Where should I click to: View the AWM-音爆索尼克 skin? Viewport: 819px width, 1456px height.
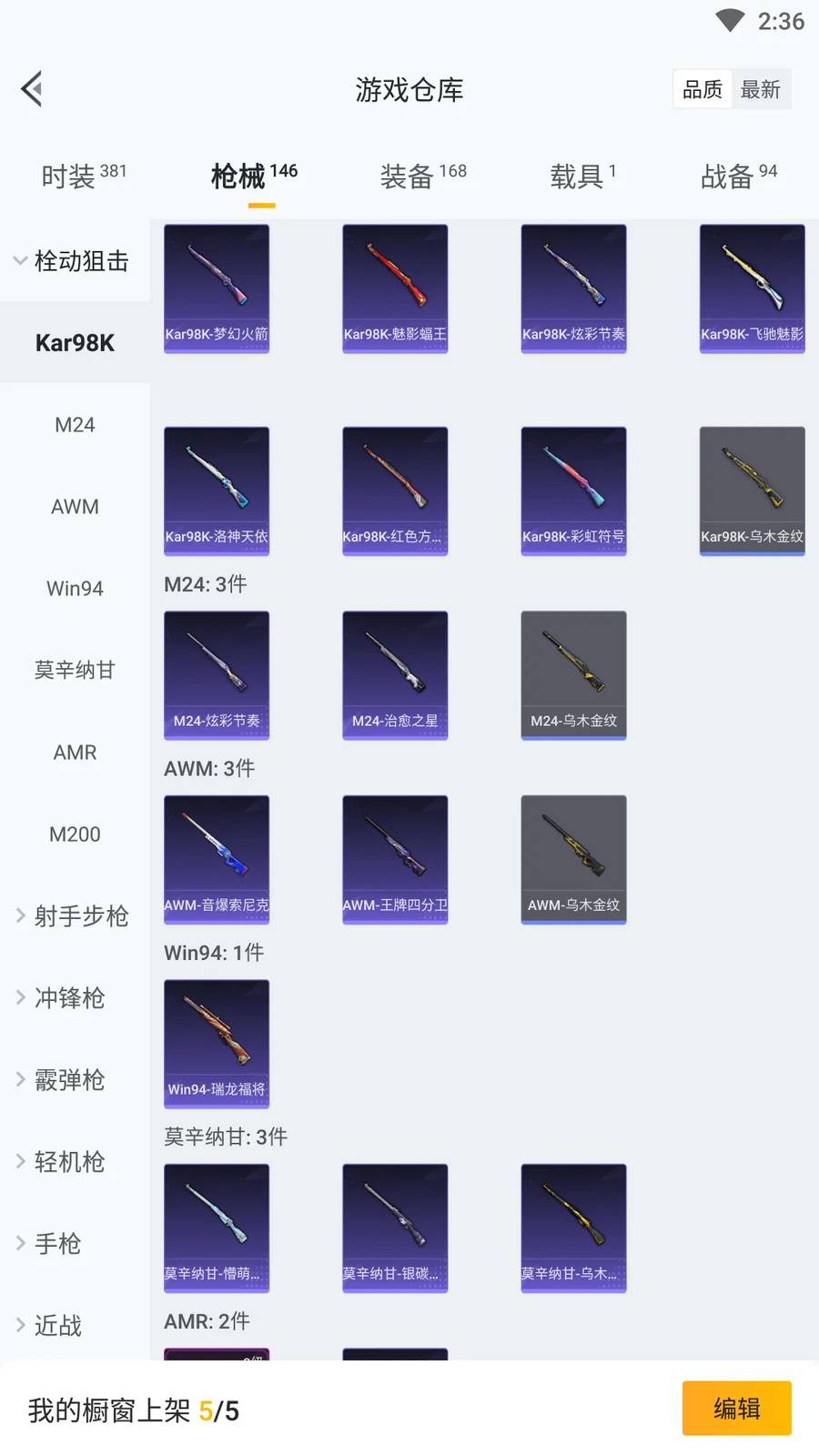(x=217, y=859)
